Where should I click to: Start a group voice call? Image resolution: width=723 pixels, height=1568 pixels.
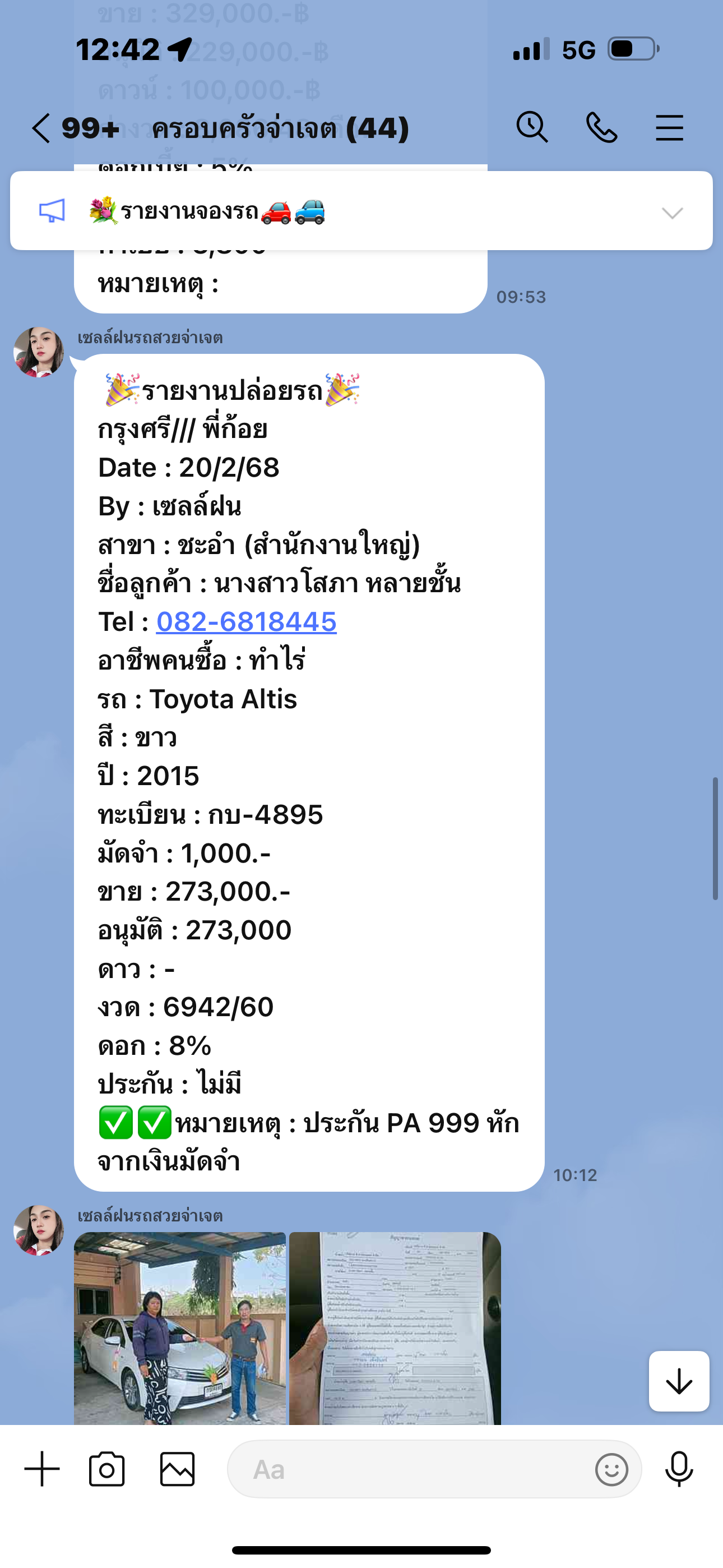point(601,128)
